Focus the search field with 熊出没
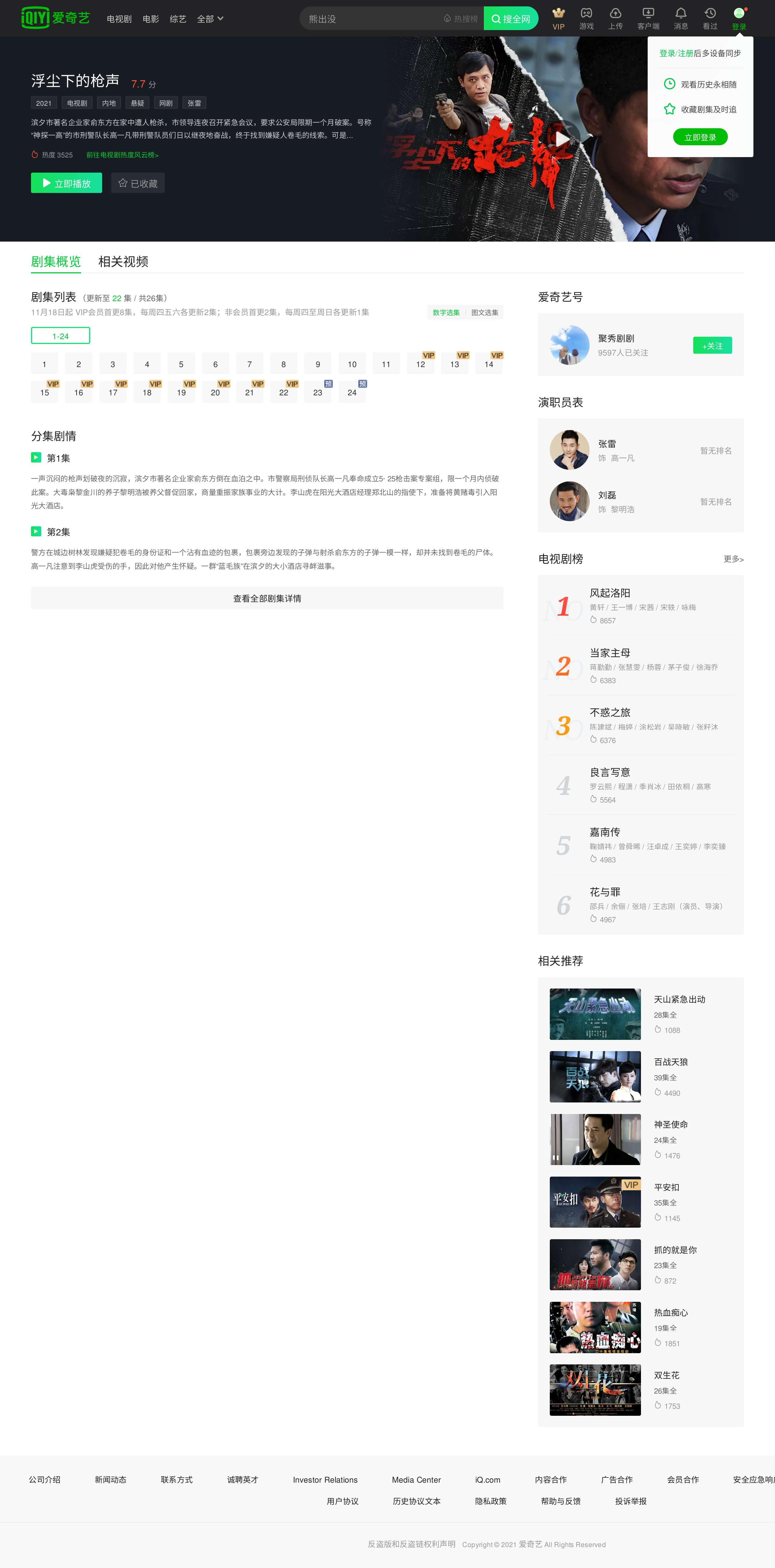 [x=371, y=19]
